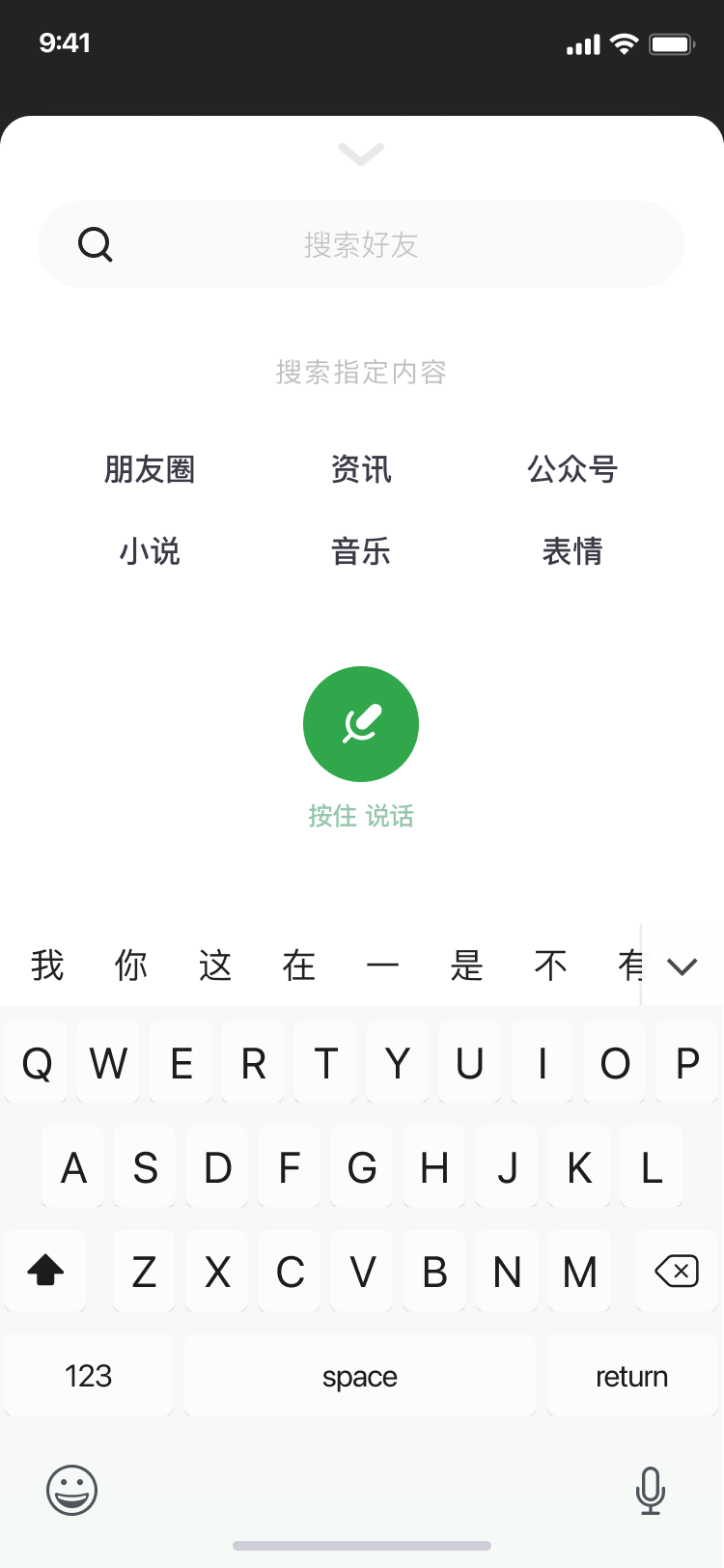Open the emoji keyboard

pos(72,1490)
